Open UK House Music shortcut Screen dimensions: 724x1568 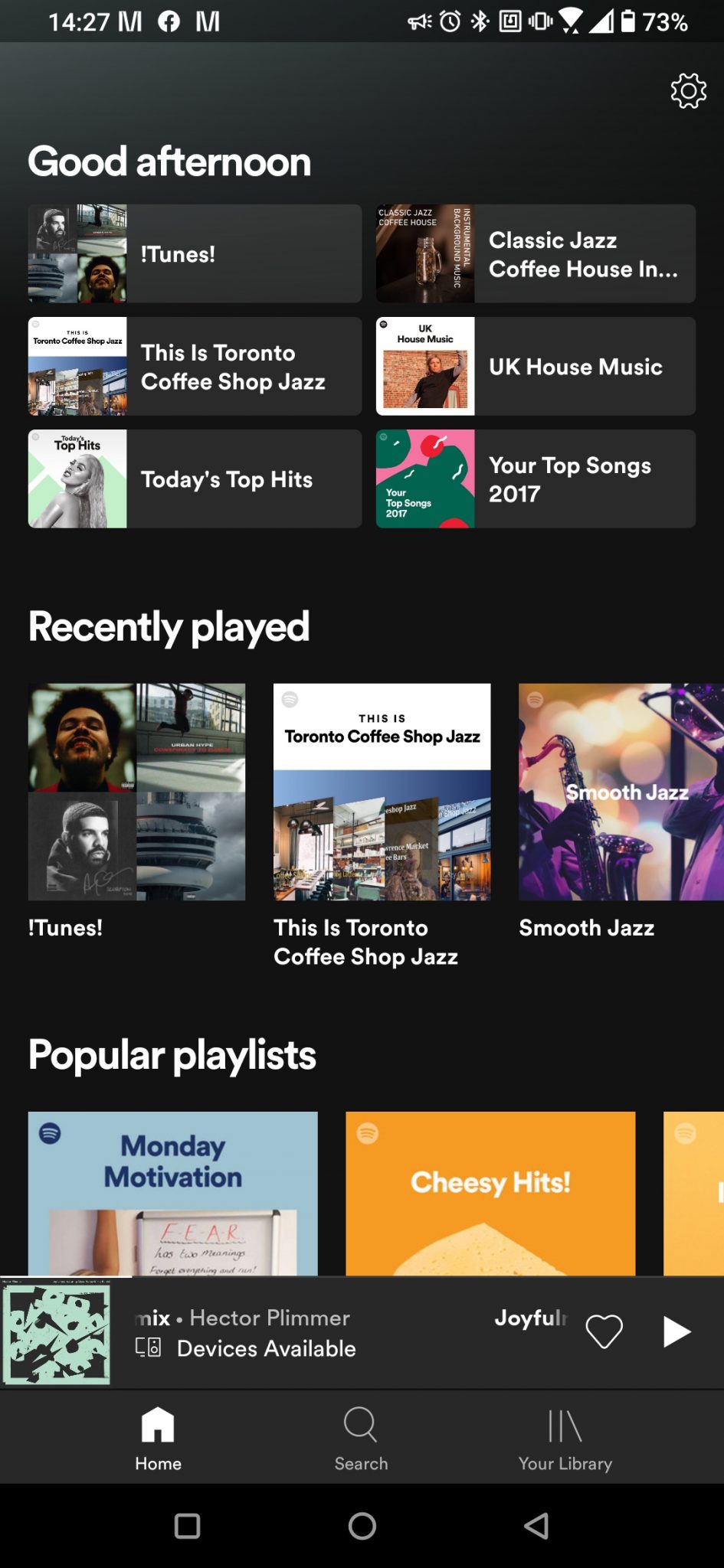coord(536,366)
